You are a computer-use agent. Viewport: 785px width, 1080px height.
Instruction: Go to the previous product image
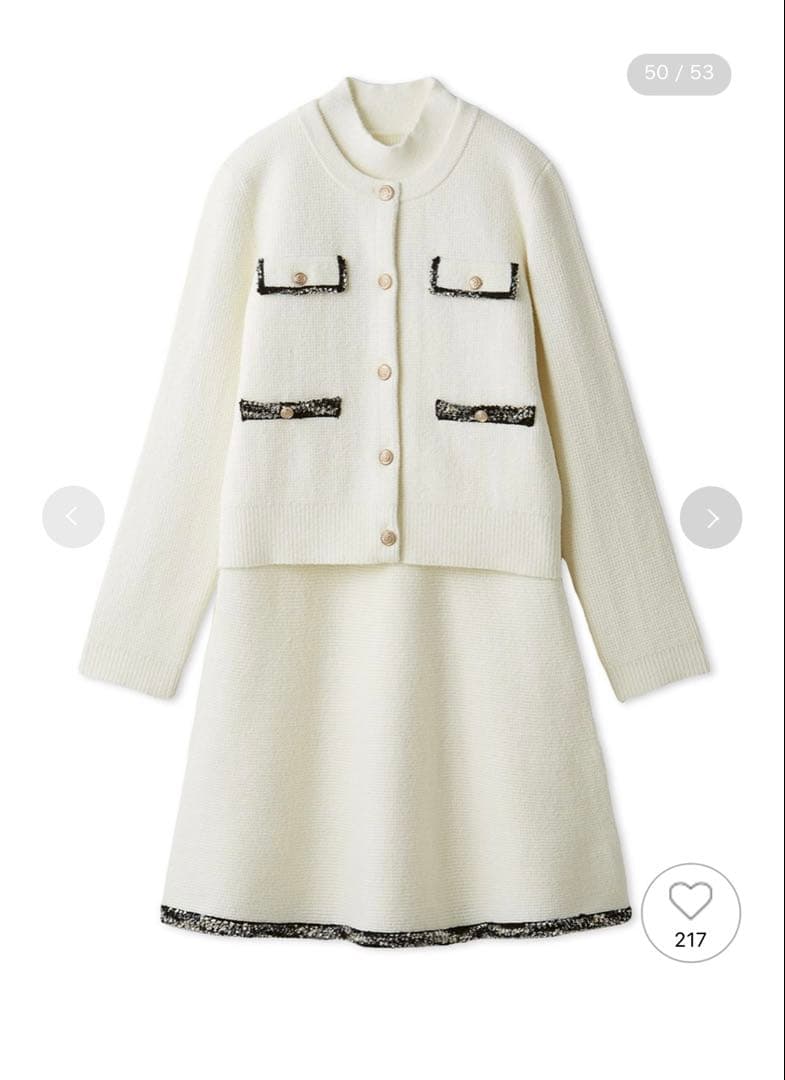click(x=73, y=517)
